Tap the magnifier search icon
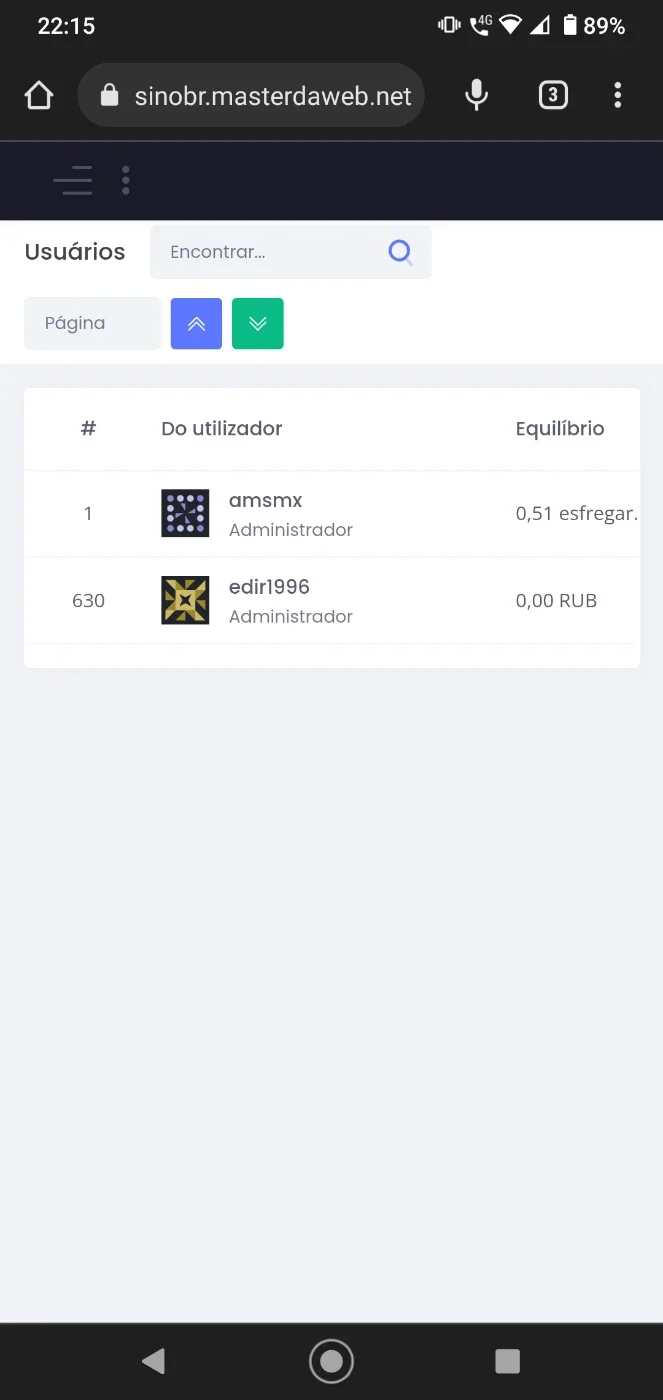This screenshot has width=663, height=1400. coord(400,252)
